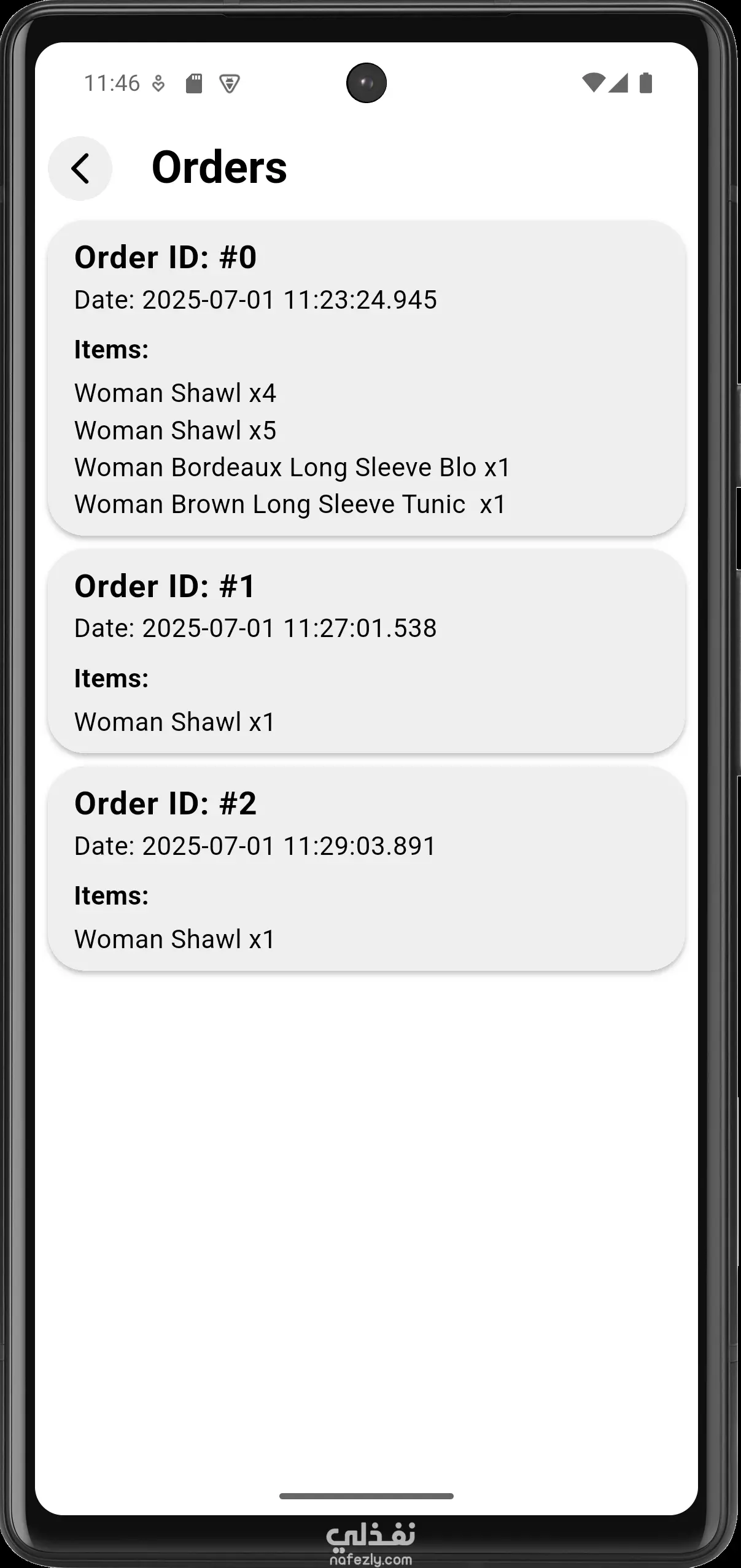Viewport: 741px width, 1568px height.
Task: Open the Order ID #0 card
Action: 367,378
